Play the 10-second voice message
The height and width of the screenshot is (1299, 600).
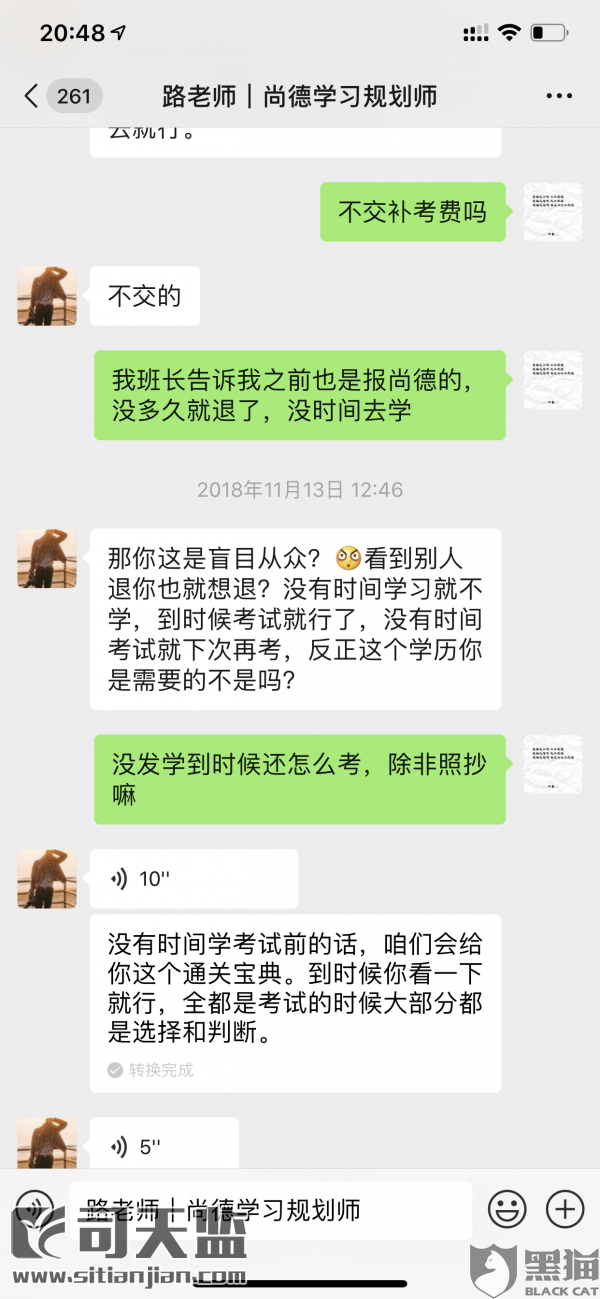coord(193,879)
